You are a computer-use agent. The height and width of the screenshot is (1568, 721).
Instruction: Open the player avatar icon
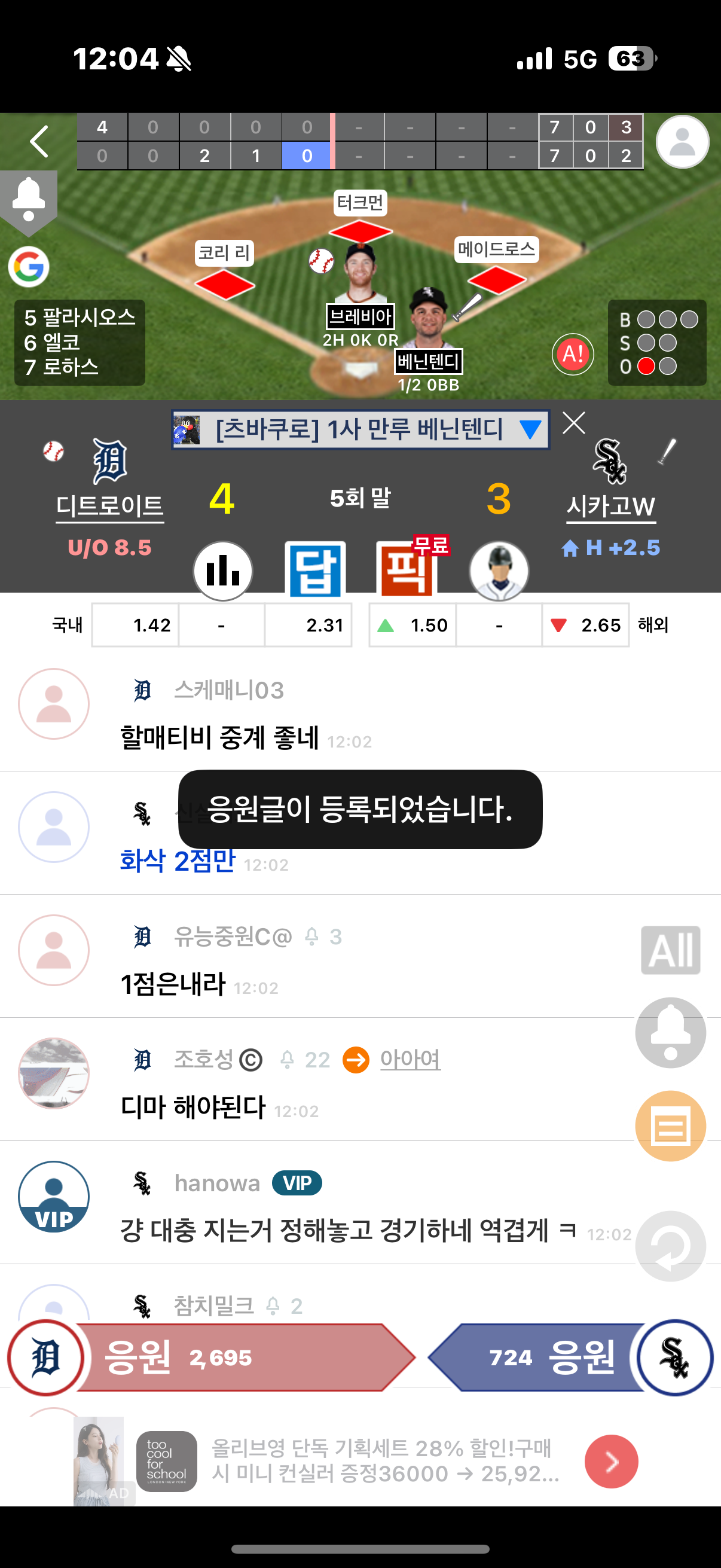499,571
